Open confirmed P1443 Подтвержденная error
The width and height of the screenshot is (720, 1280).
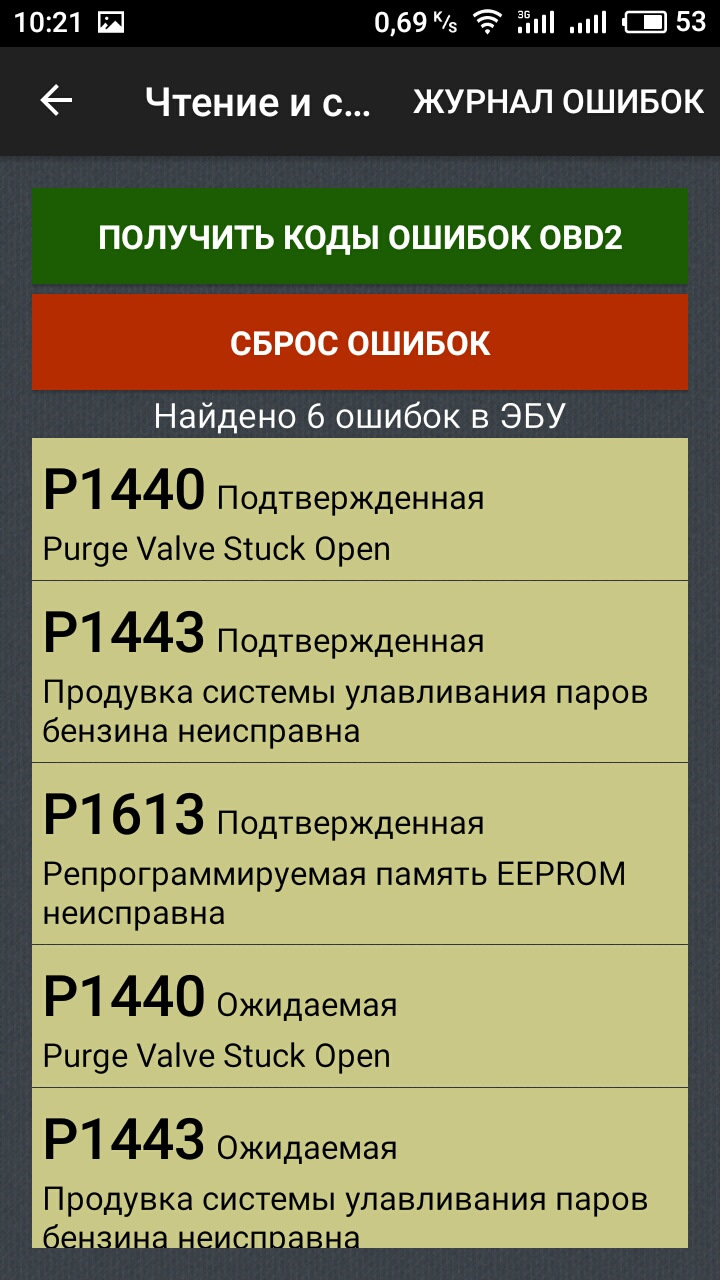coord(360,672)
